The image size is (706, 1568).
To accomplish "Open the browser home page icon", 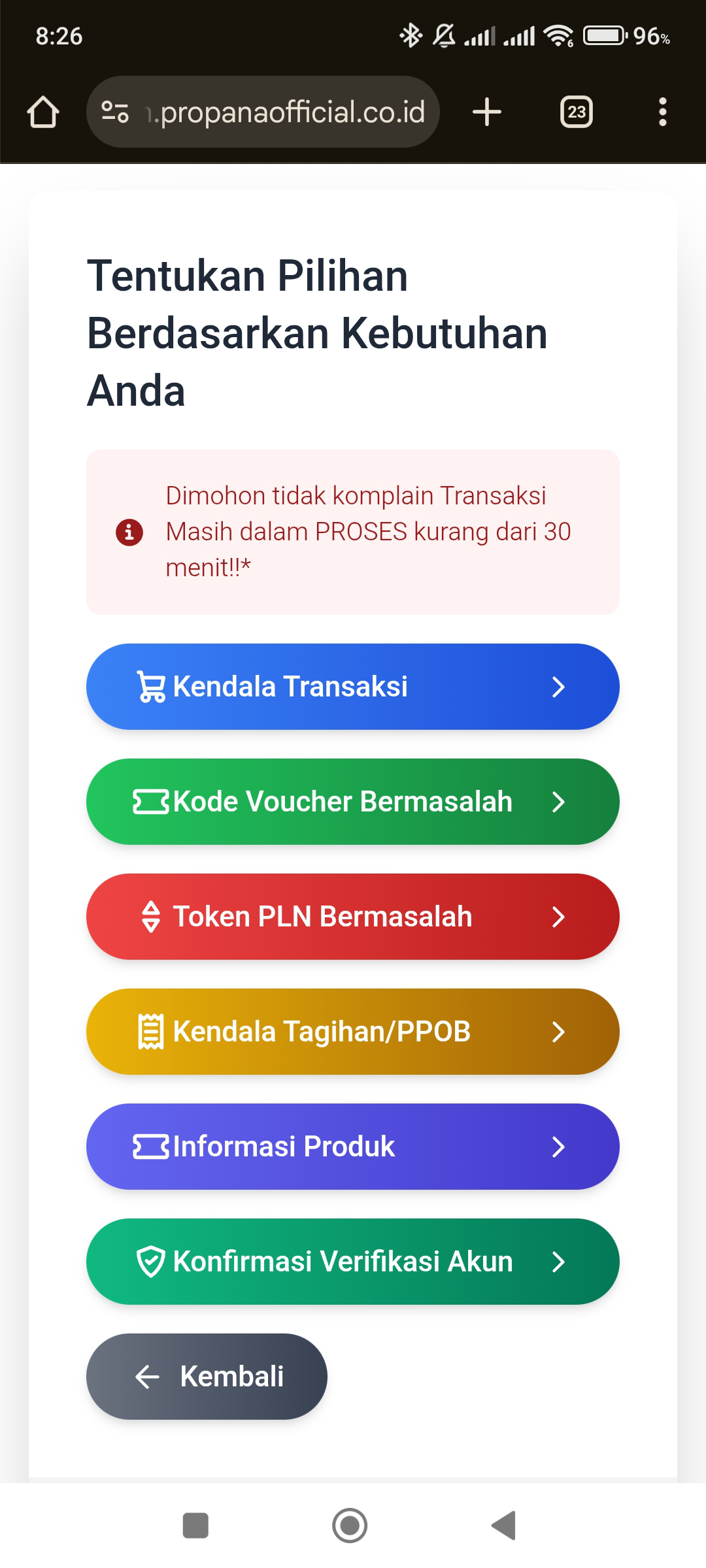I will point(43,112).
